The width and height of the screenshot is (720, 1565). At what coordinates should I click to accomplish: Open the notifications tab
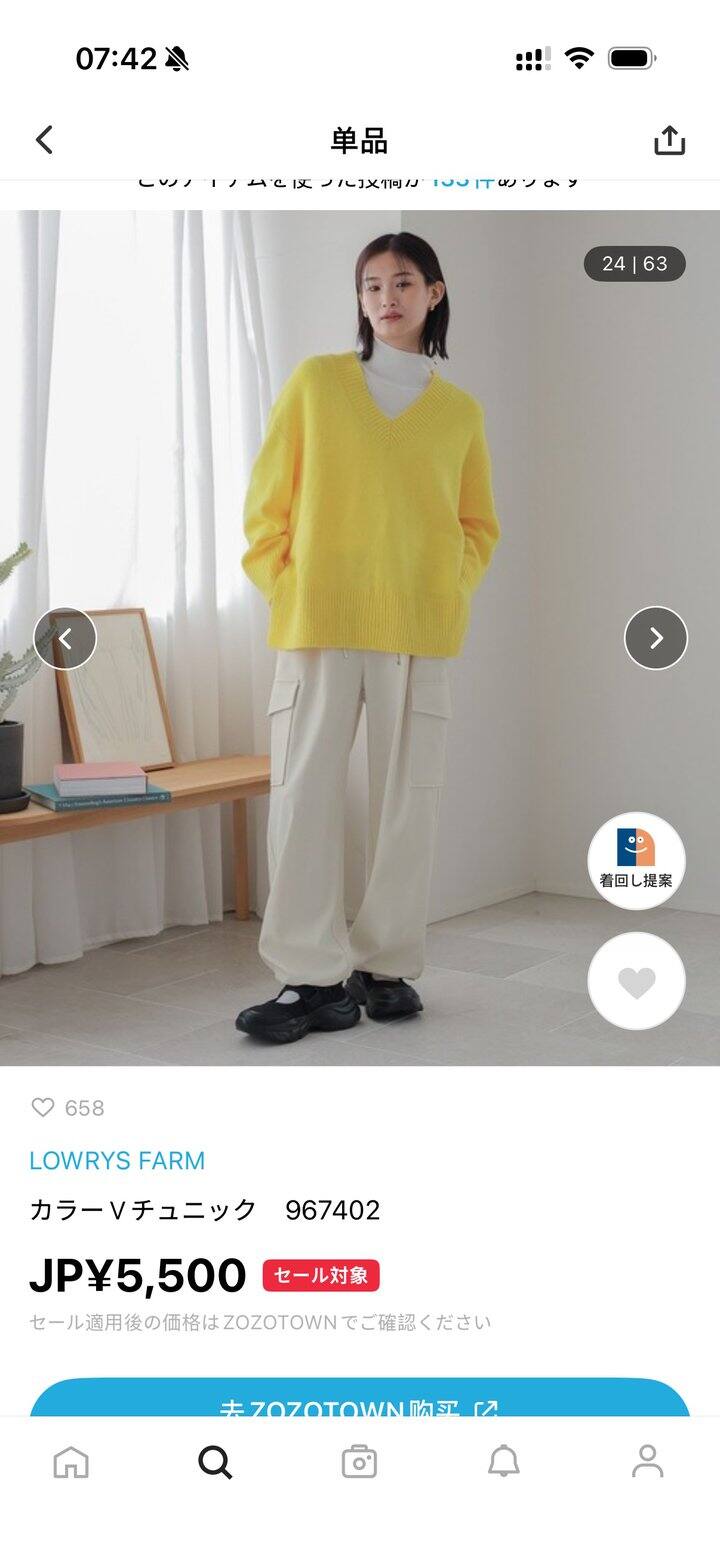click(x=503, y=1462)
